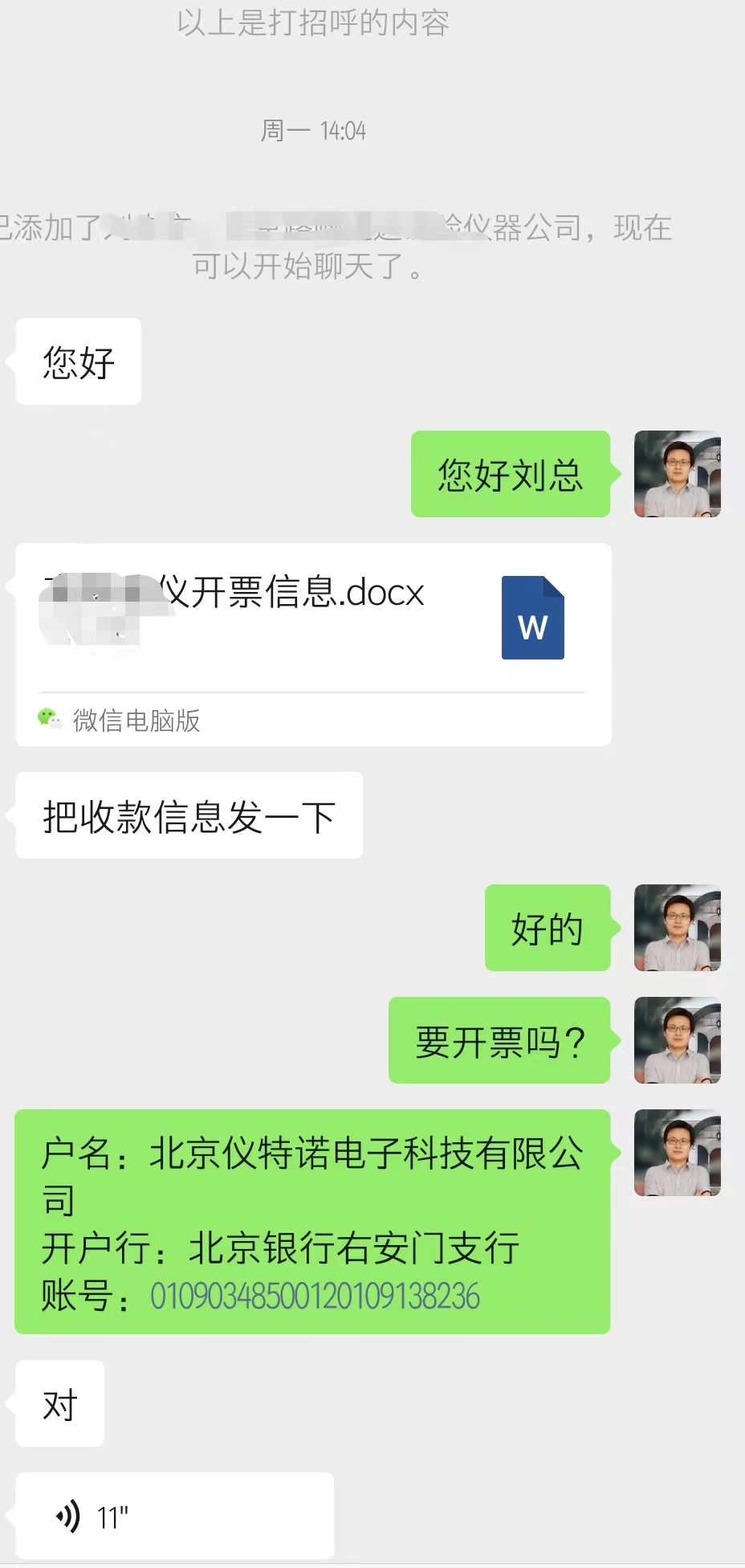Open the avatar beside the 户名 bank details message
Screen dimensions: 745x1568
point(677,1153)
